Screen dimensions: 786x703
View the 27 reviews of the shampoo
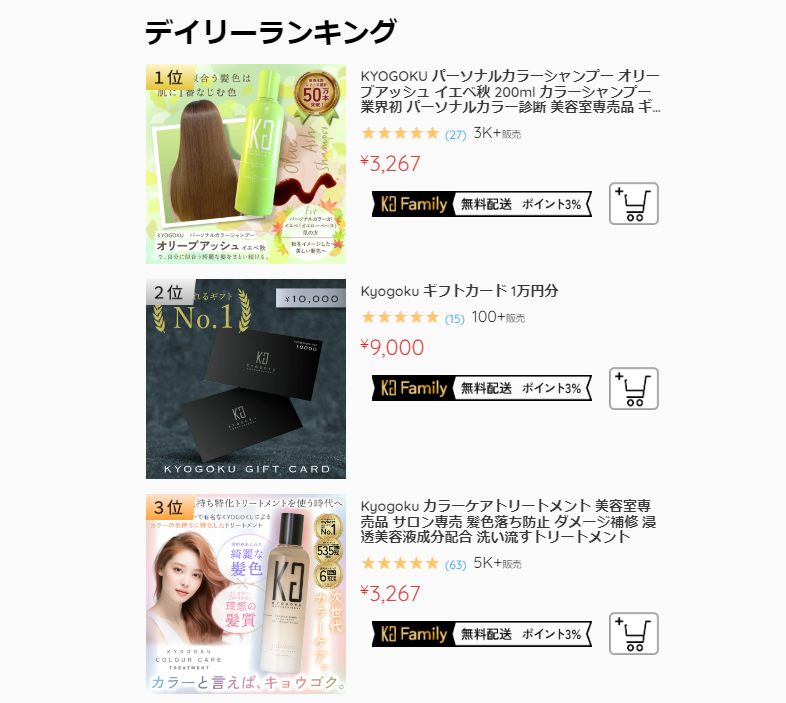click(x=455, y=135)
